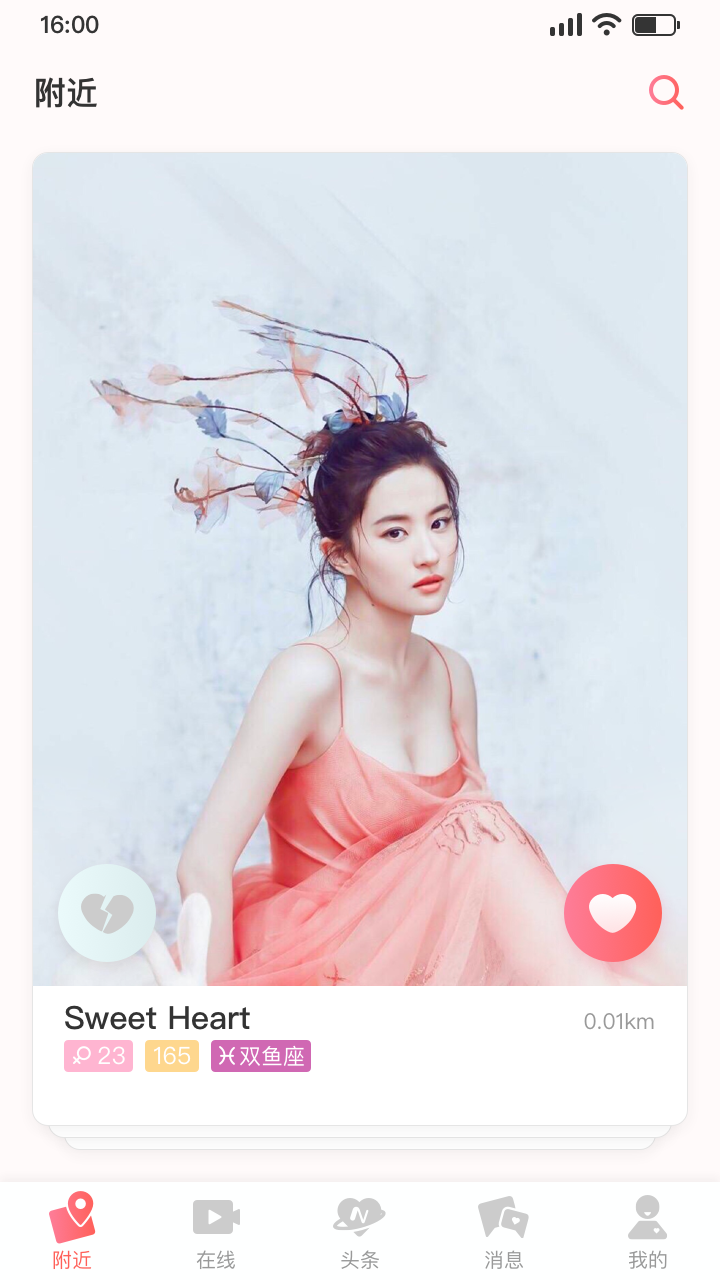Switch to the 在线 tab
Image resolution: width=720 pixels, height=1280 pixels.
tap(216, 1232)
